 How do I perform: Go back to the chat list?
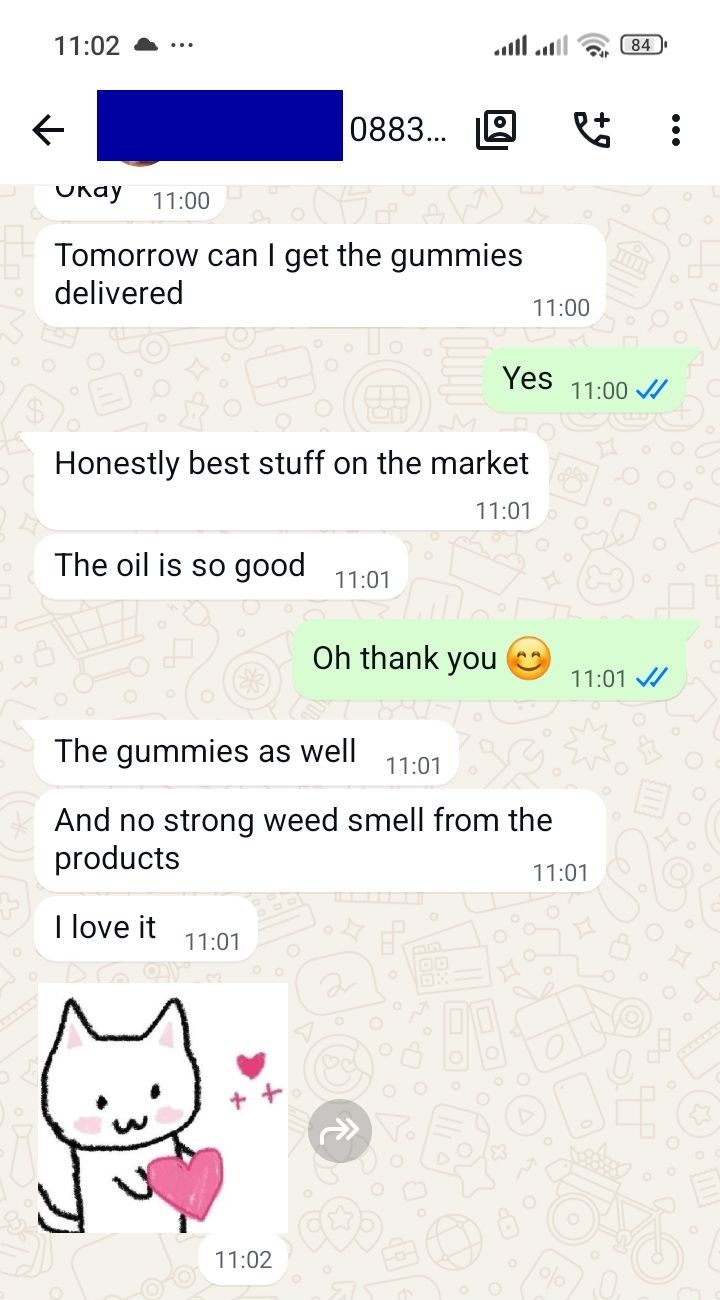(48, 130)
